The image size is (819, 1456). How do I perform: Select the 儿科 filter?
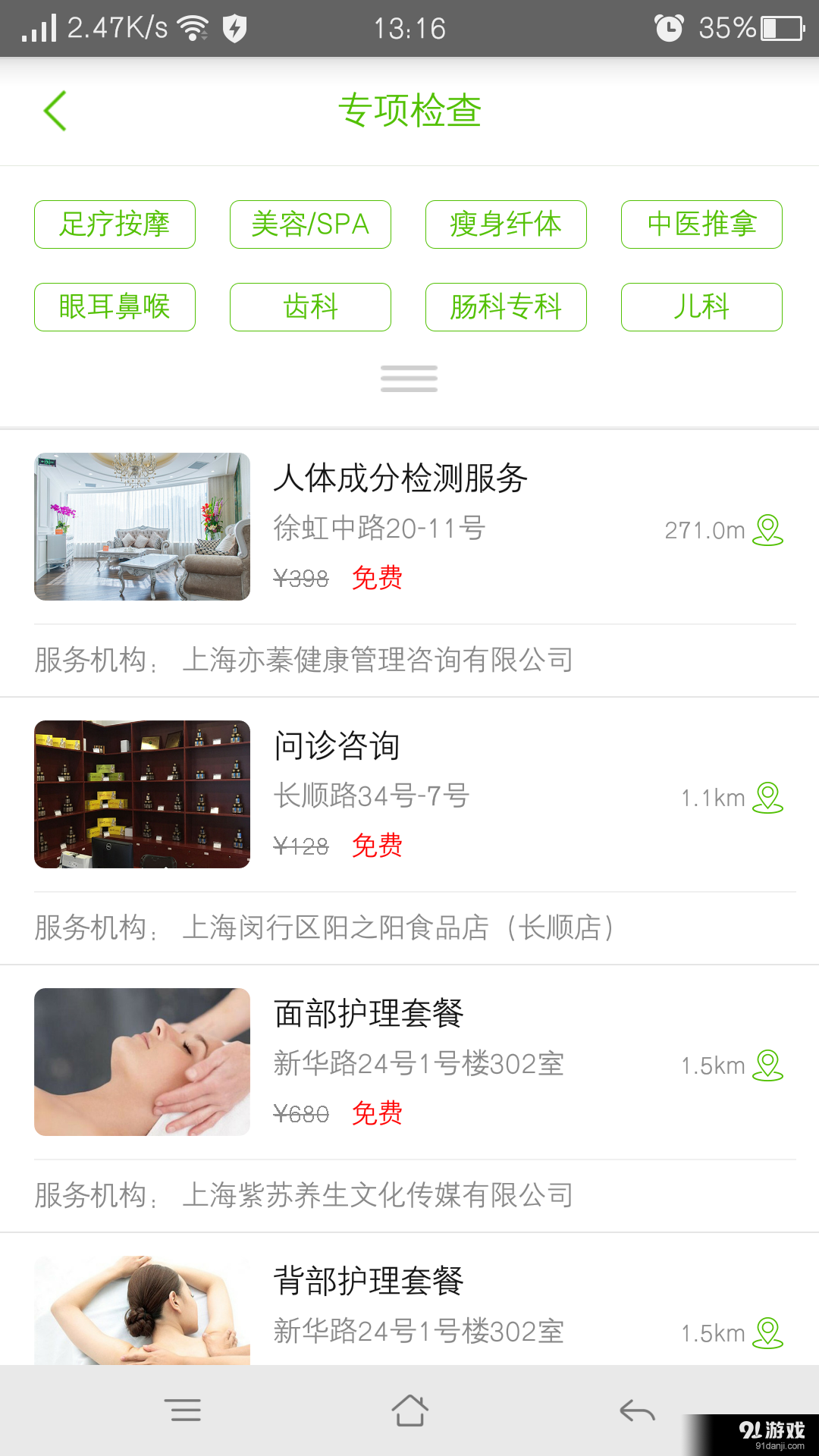pos(701,307)
